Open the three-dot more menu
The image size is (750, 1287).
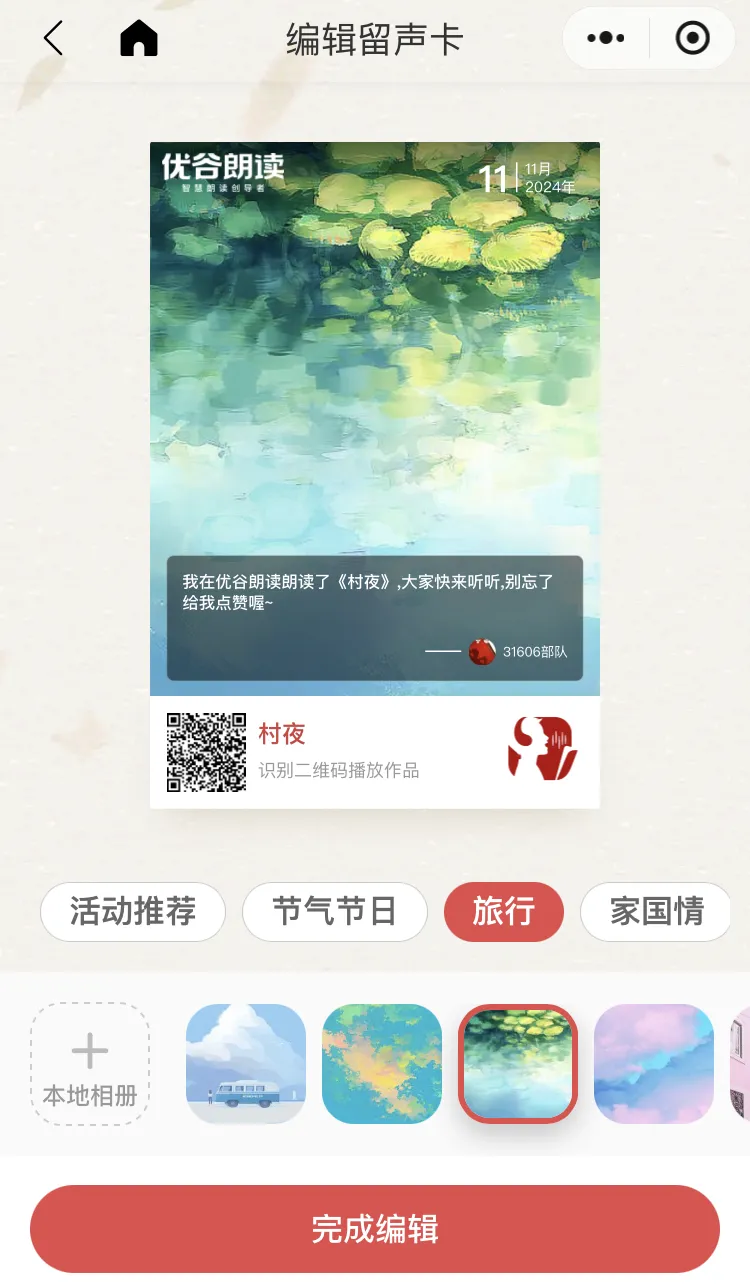click(x=606, y=39)
